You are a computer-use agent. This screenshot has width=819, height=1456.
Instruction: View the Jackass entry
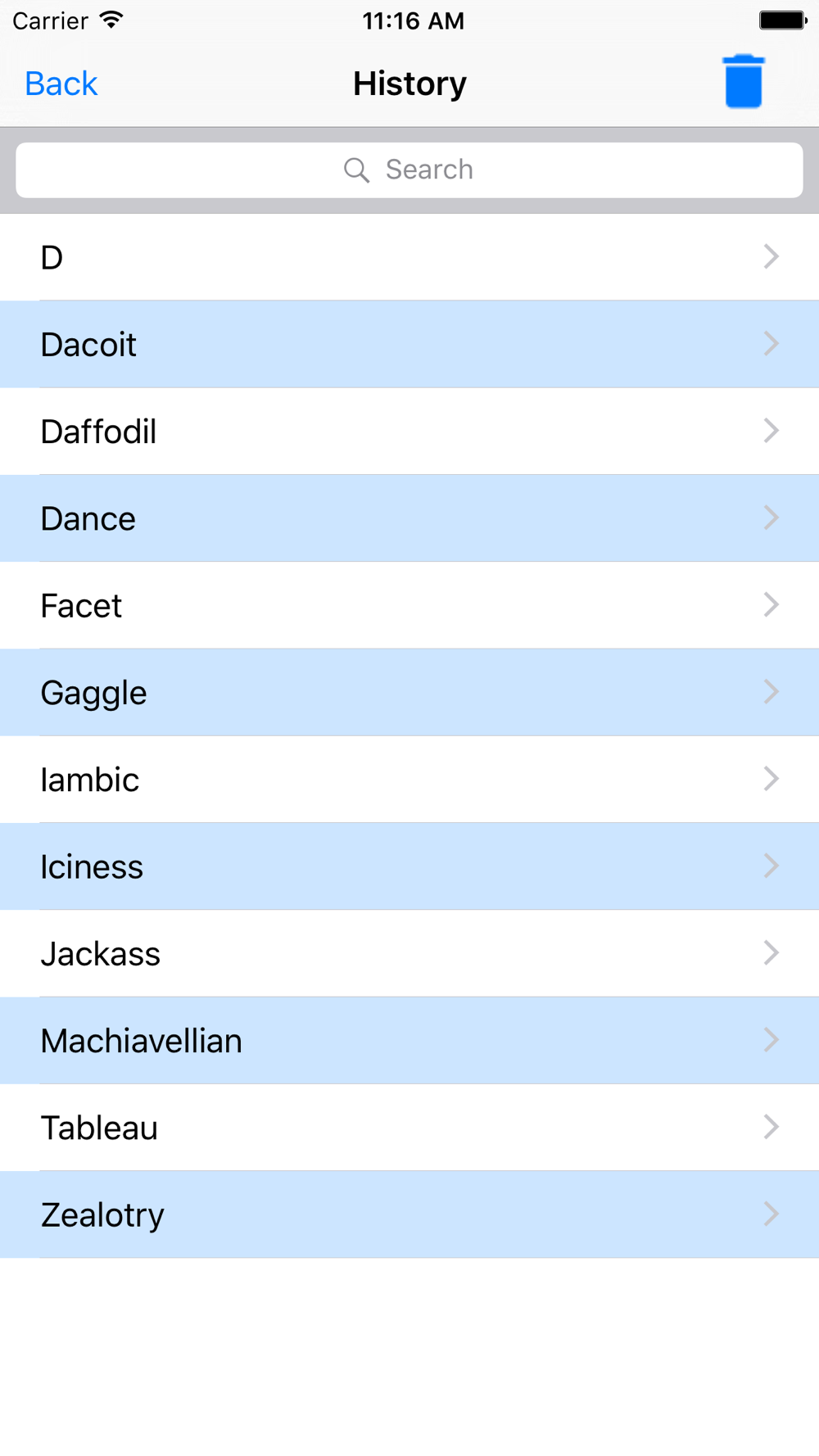click(x=409, y=953)
